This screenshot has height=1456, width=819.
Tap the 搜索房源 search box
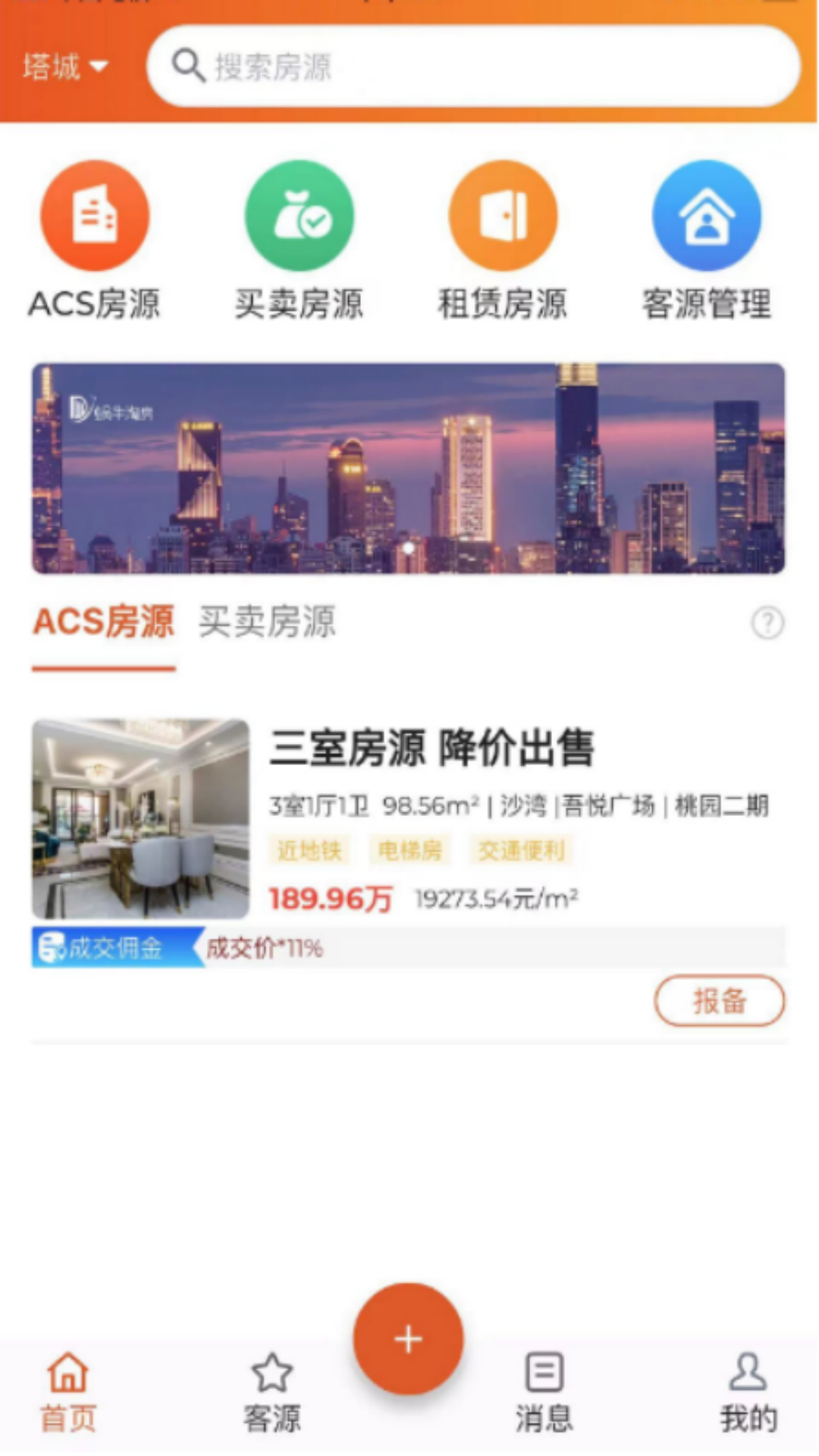point(473,67)
